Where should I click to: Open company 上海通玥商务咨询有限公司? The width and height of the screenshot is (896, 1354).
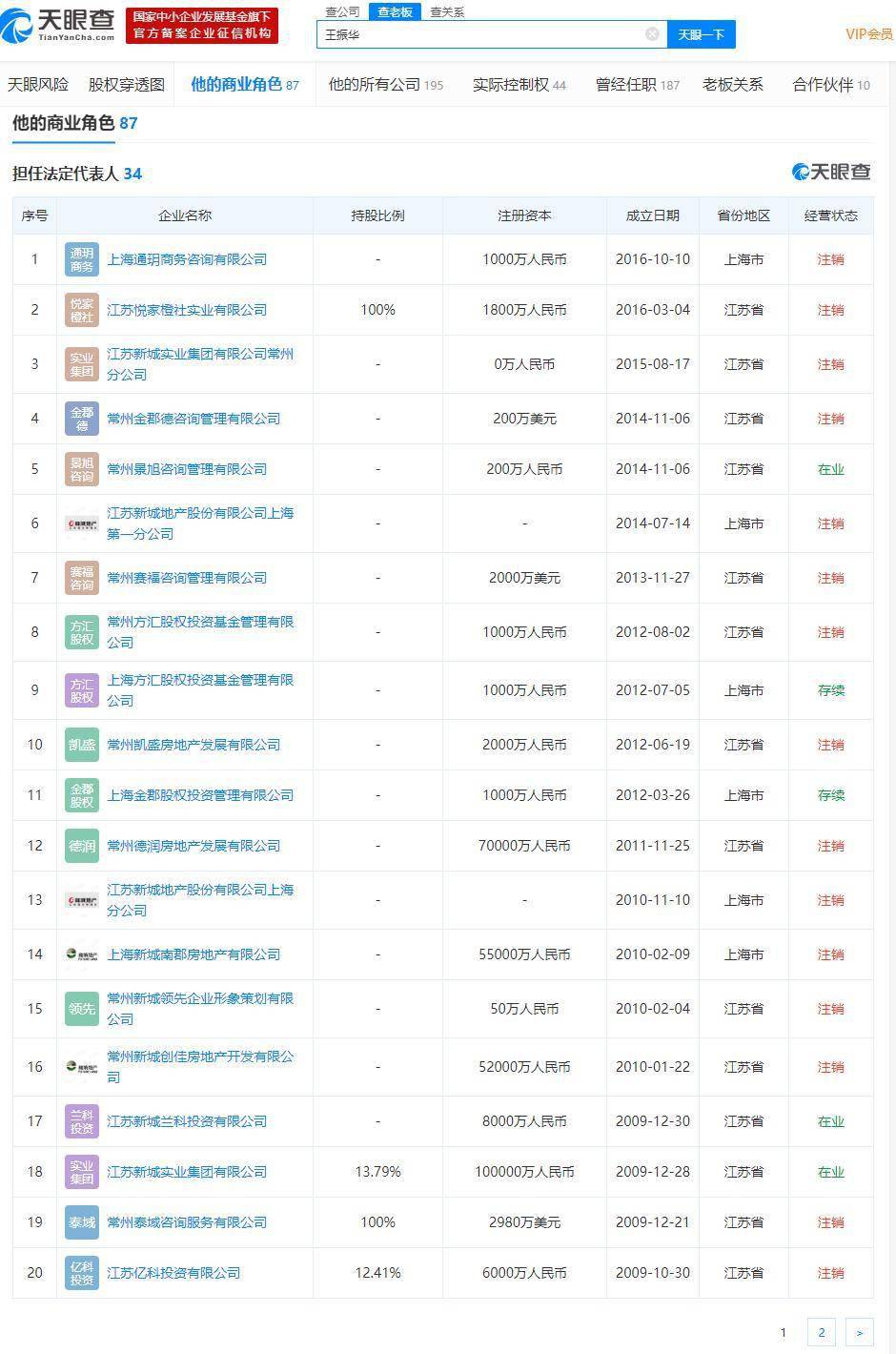click(x=187, y=259)
